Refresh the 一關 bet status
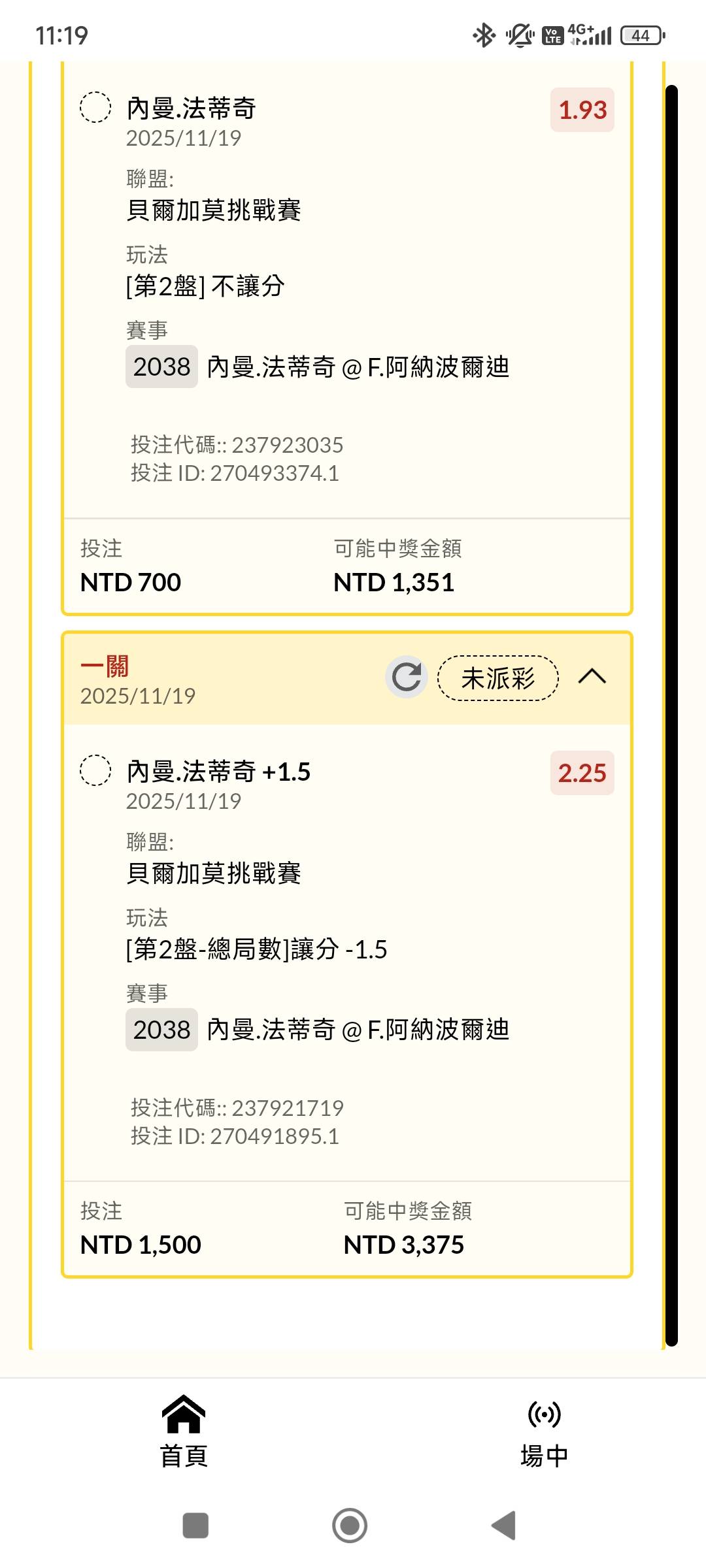This screenshot has height=1568, width=706. [406, 677]
